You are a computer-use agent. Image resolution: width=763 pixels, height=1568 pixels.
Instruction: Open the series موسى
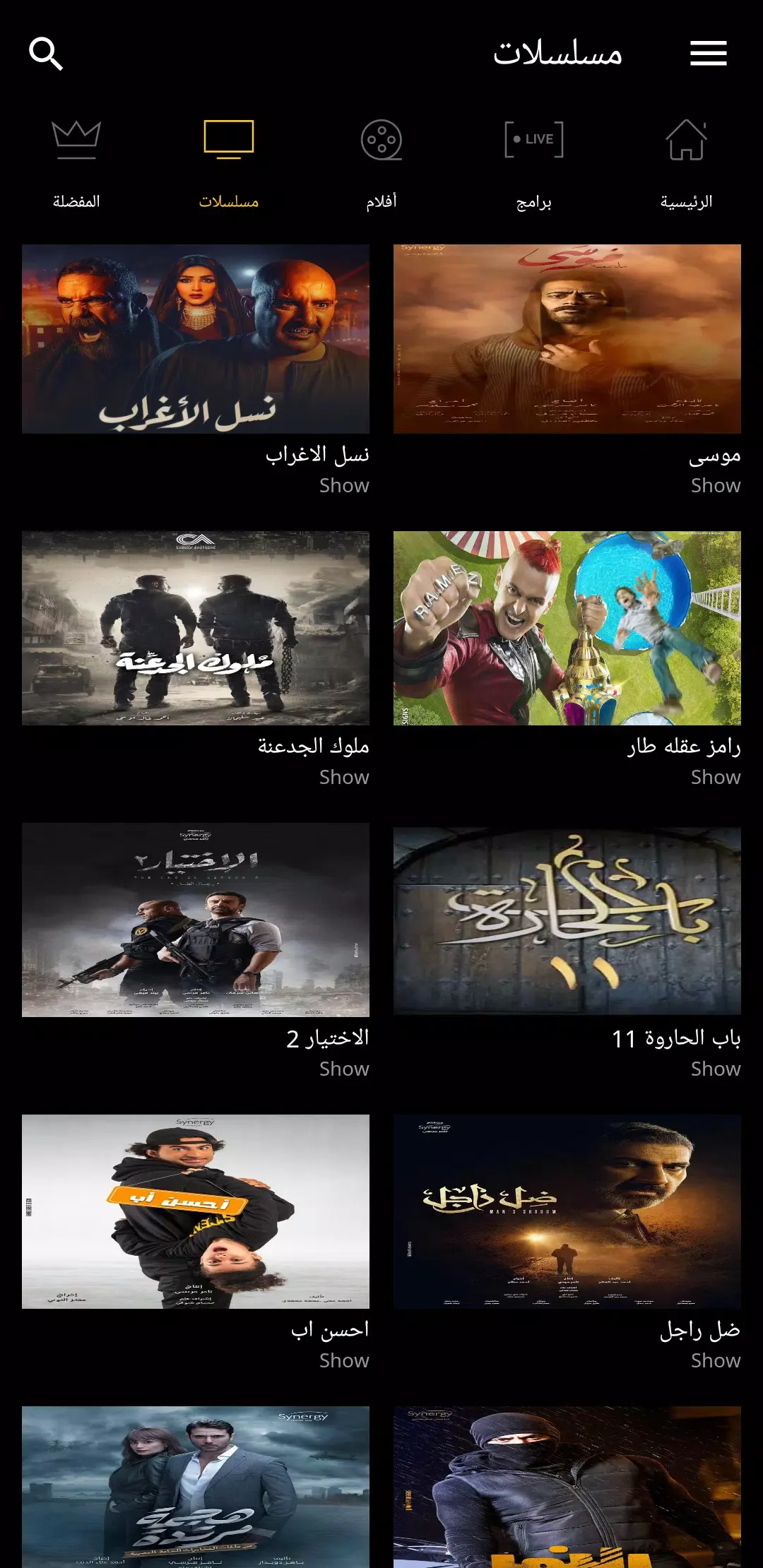[567, 339]
